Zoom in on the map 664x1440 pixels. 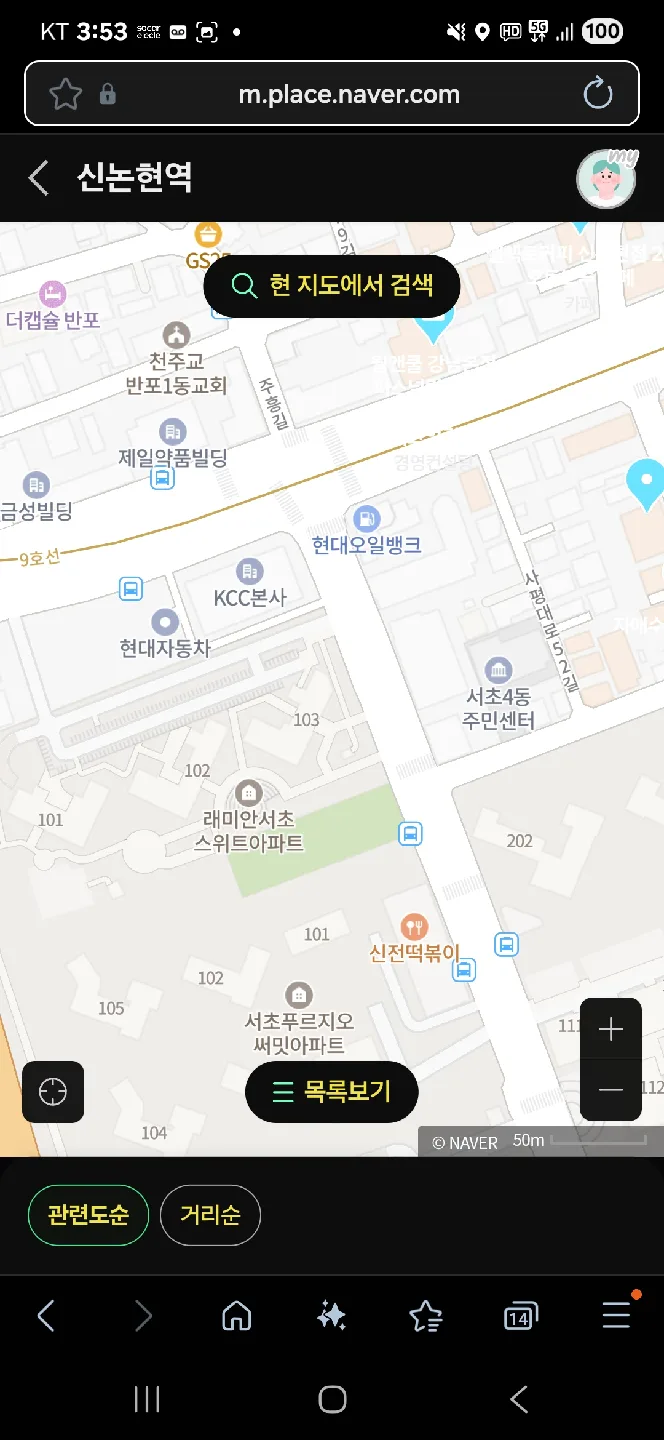coord(610,1029)
